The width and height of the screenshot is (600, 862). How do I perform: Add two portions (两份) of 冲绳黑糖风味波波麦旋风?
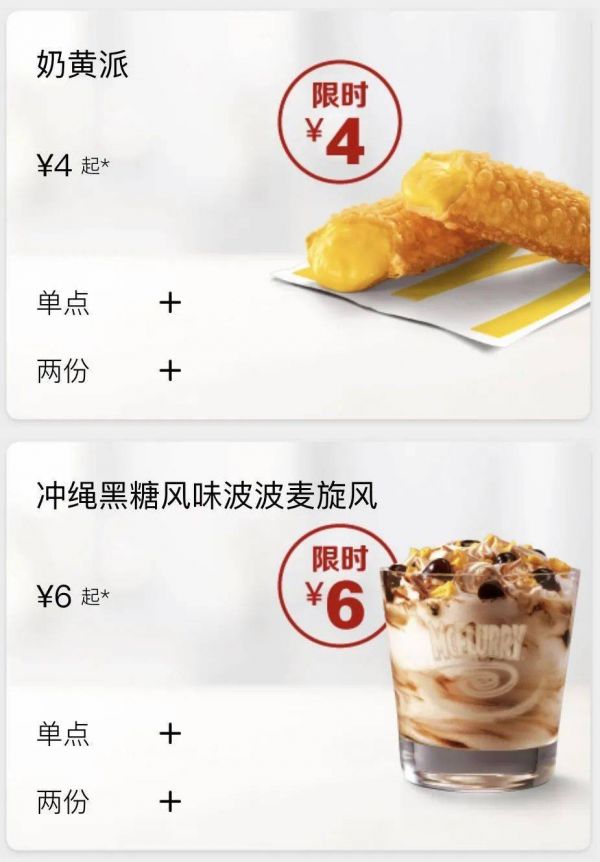click(x=170, y=802)
